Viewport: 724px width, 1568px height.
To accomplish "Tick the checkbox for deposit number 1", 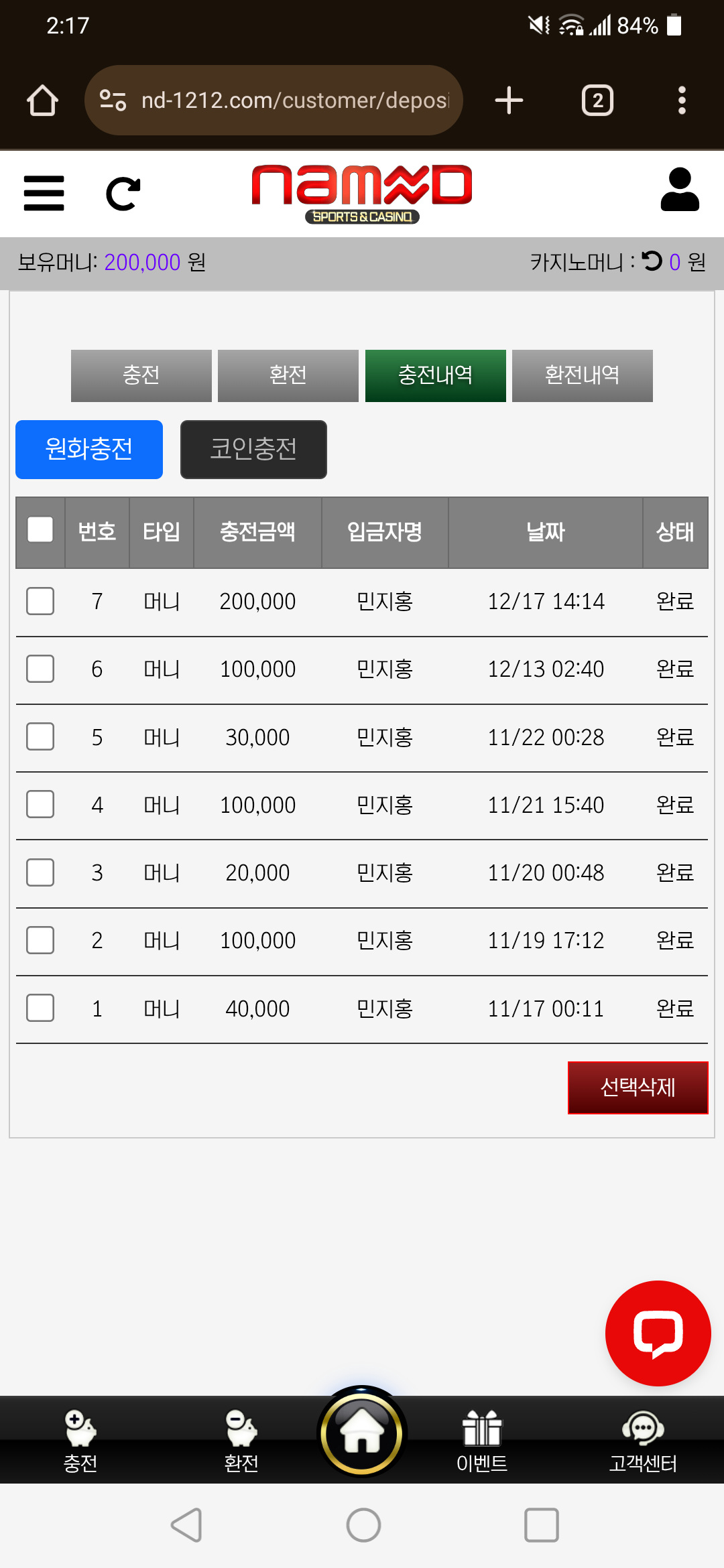I will (x=40, y=1008).
